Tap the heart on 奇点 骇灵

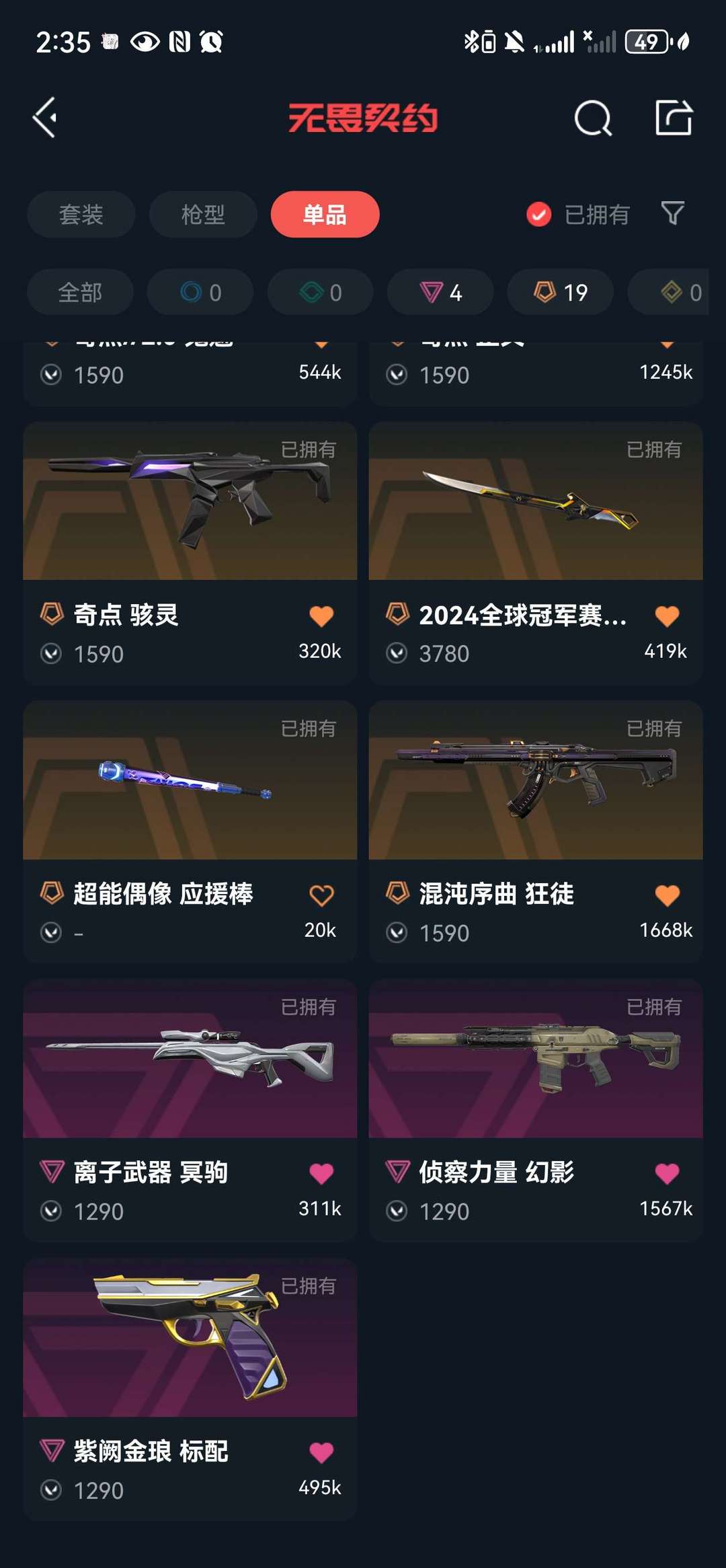coord(321,616)
